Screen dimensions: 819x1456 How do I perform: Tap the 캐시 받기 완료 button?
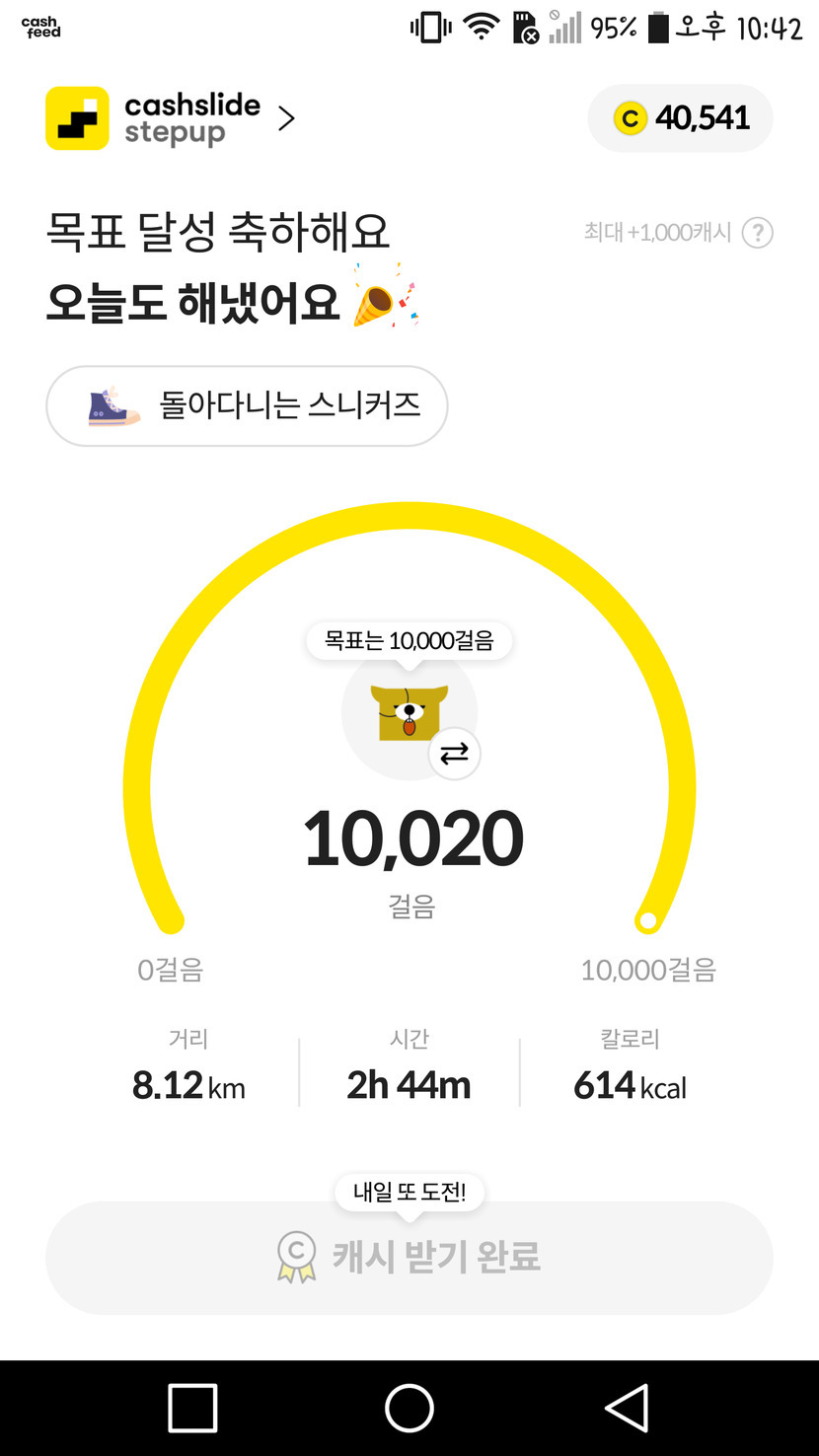[409, 1257]
